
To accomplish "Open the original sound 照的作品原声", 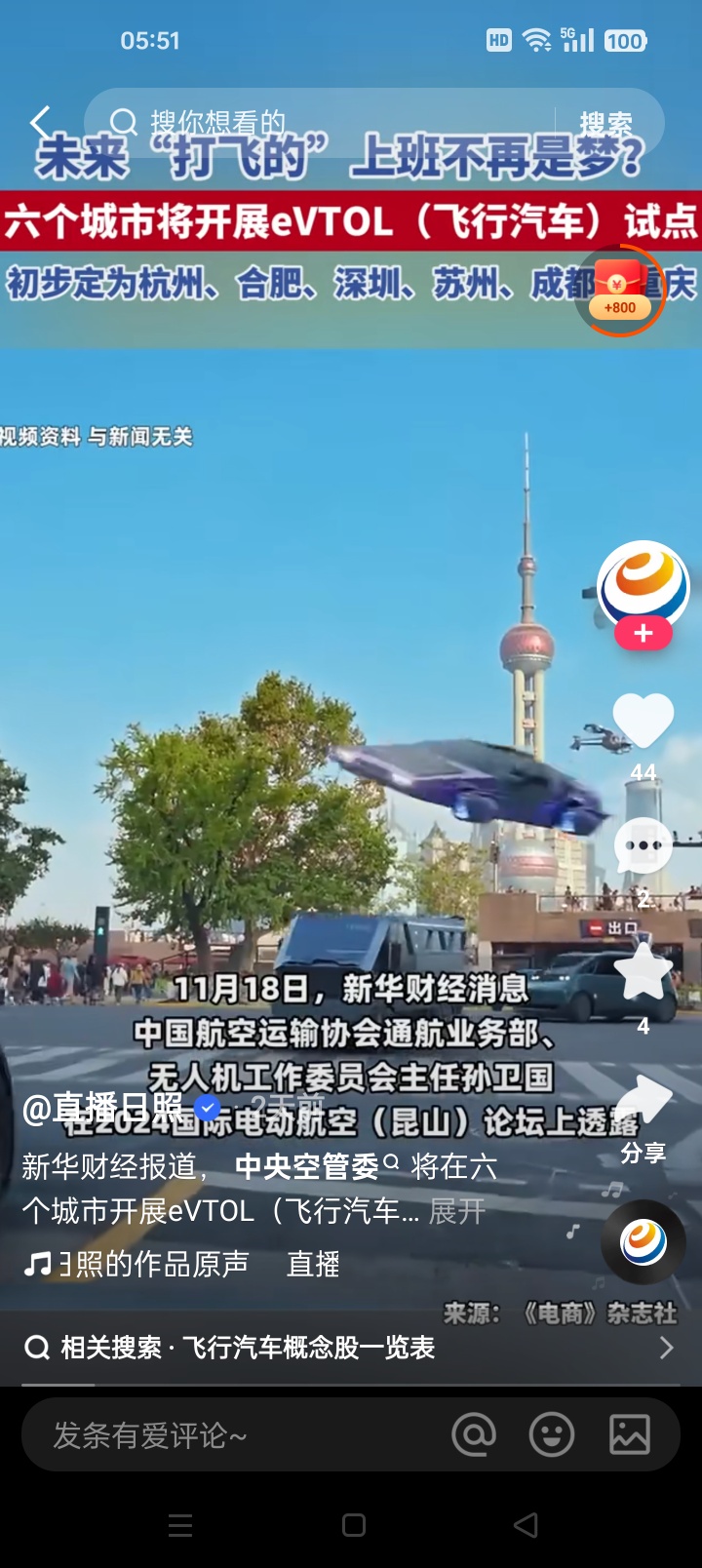I will pyautogui.click(x=146, y=1264).
